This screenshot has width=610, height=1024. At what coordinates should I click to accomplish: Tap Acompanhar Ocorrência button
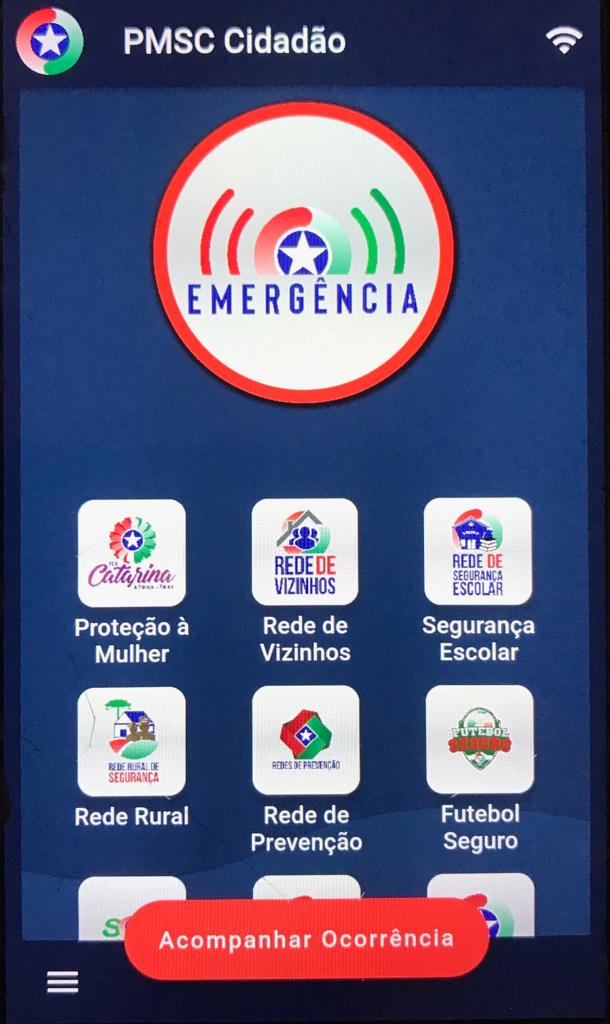click(x=306, y=939)
